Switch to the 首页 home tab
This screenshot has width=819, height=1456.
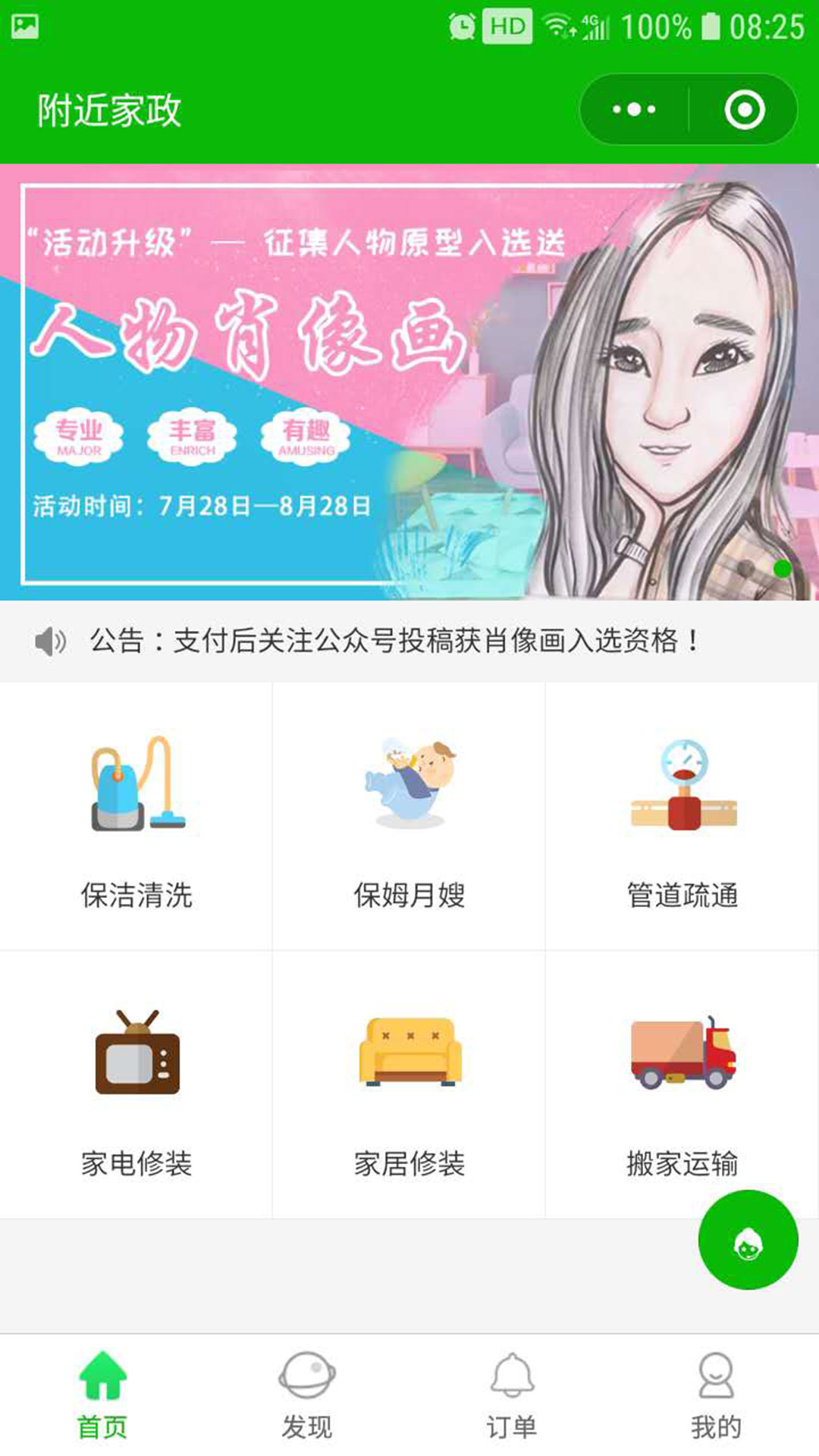[x=102, y=1395]
